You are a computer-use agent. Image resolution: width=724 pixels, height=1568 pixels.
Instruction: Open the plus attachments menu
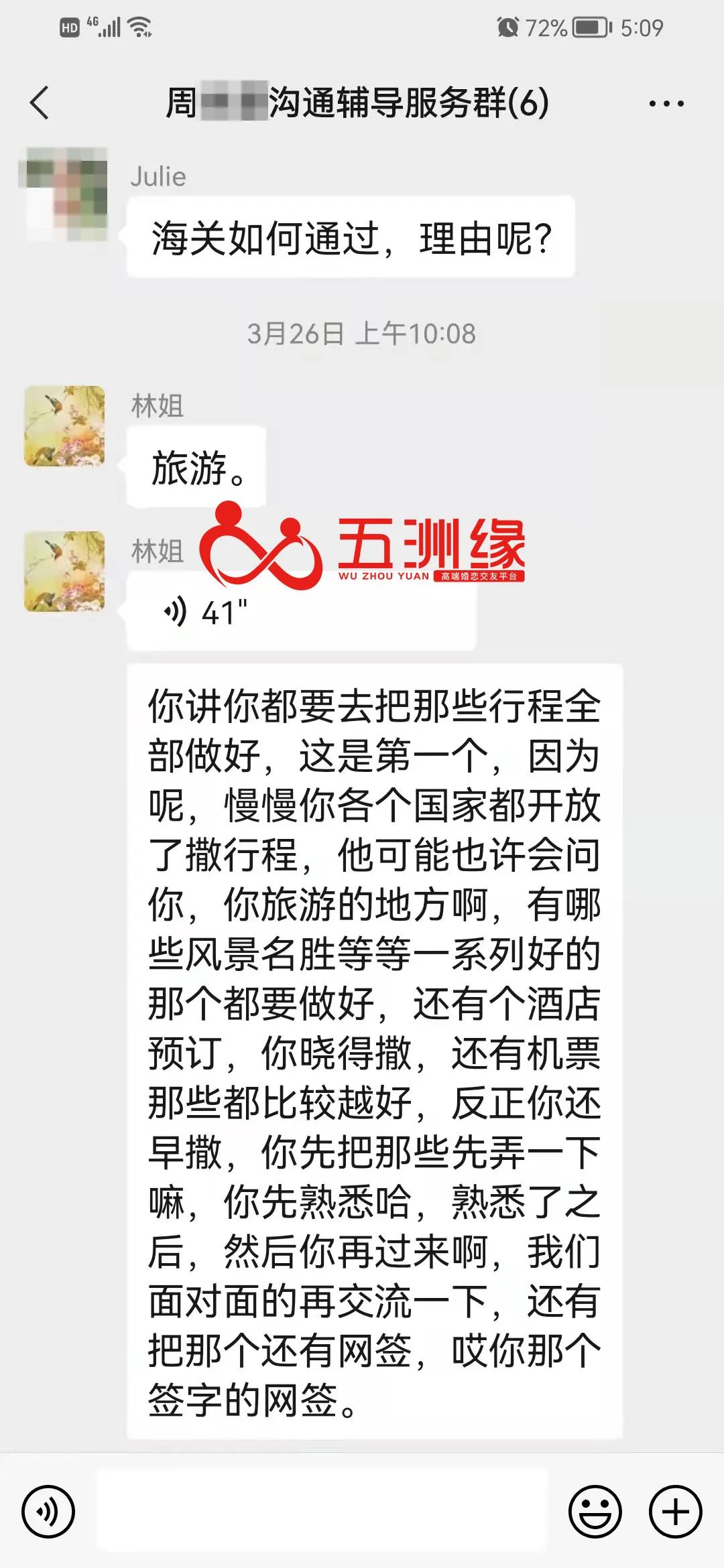(675, 1512)
